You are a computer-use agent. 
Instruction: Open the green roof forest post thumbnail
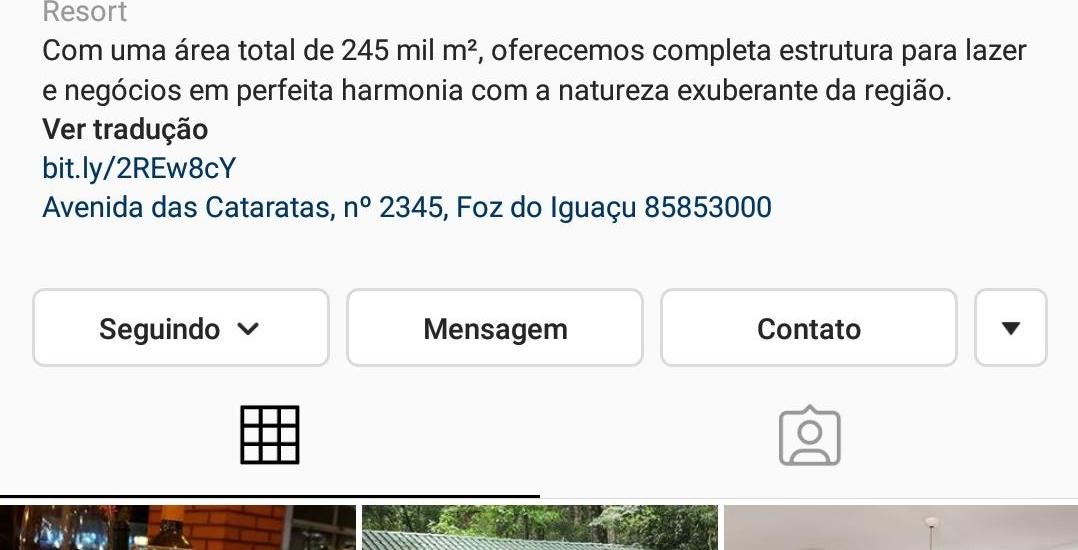pos(539,528)
